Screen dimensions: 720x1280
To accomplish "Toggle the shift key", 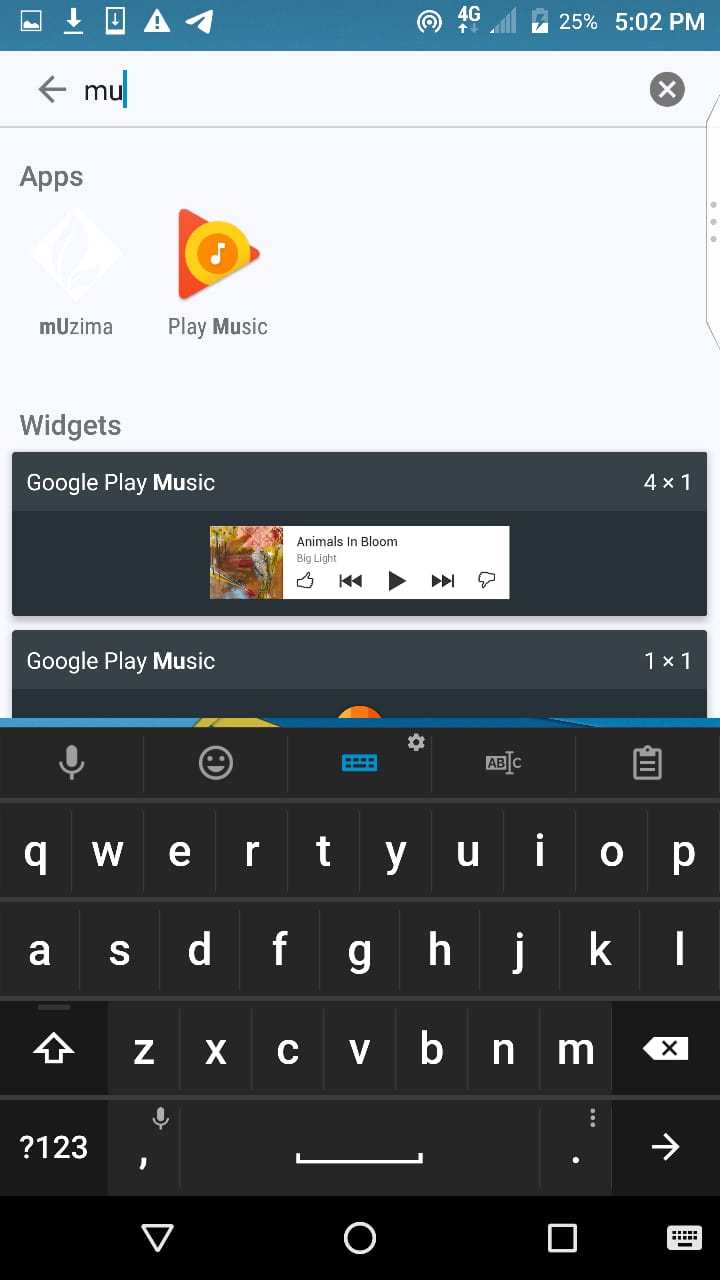I will pyautogui.click(x=54, y=1048).
